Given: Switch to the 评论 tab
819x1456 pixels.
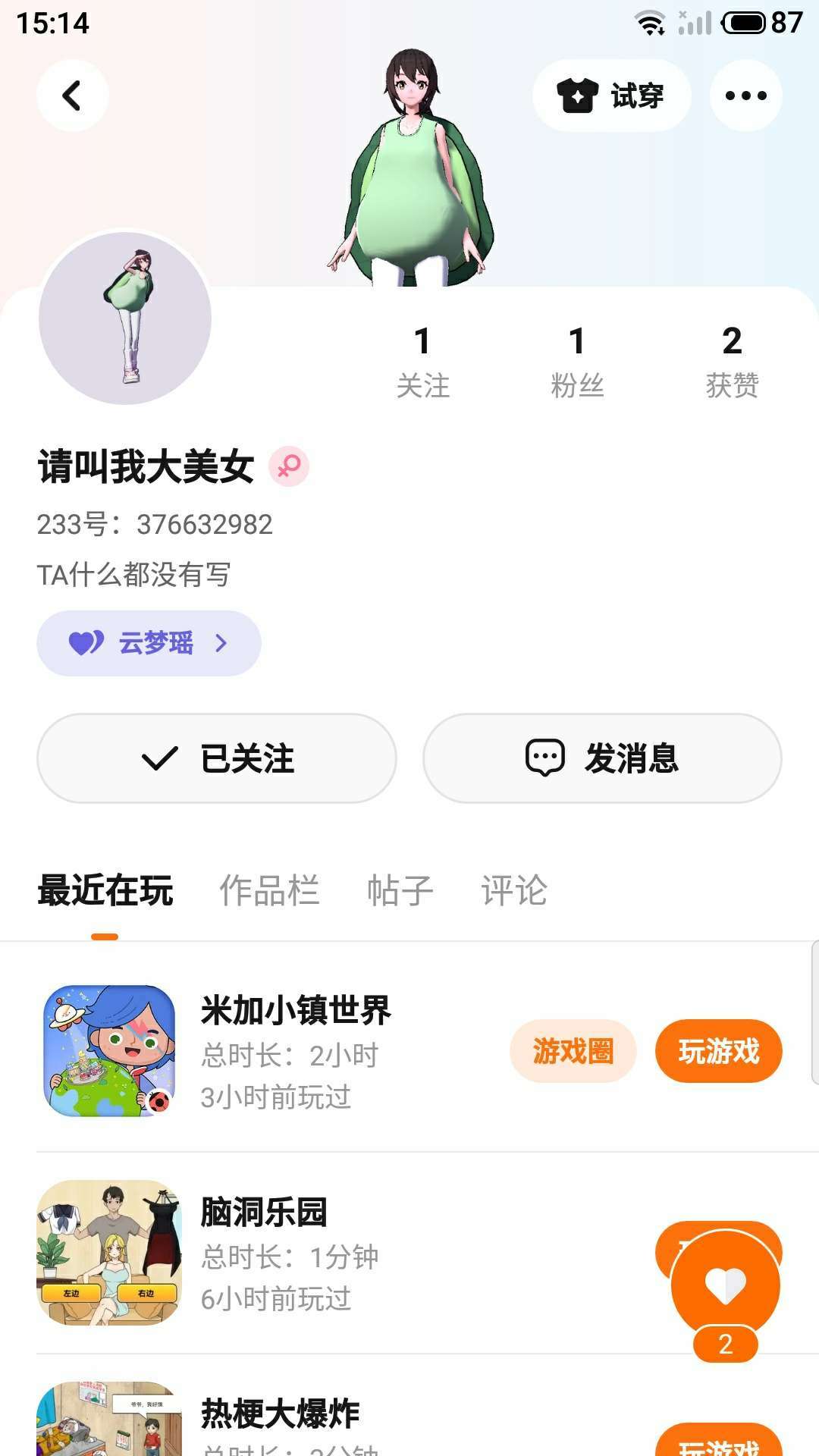Looking at the screenshot, I should (x=513, y=890).
